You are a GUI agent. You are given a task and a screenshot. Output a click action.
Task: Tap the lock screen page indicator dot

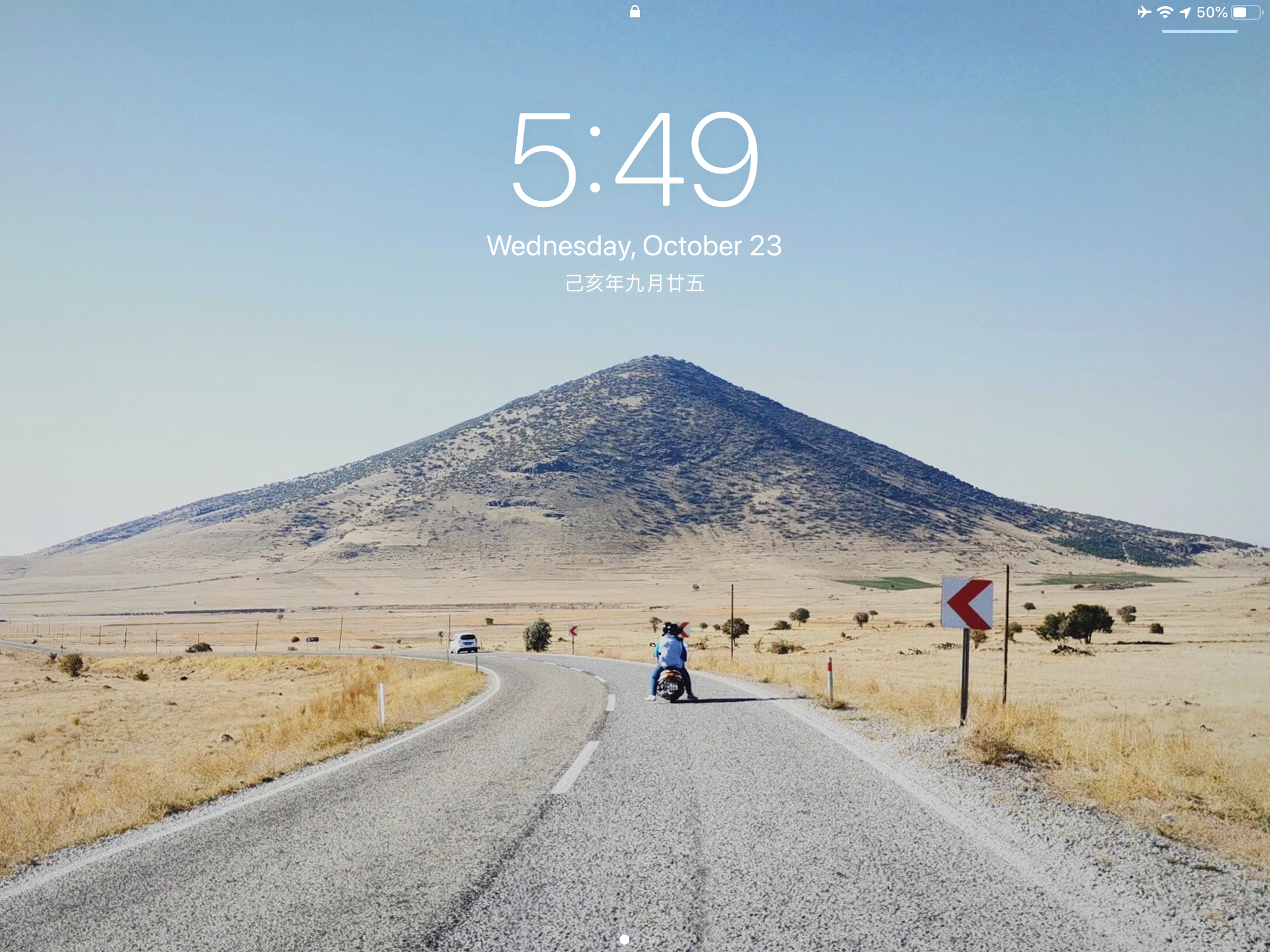pyautogui.click(x=624, y=940)
